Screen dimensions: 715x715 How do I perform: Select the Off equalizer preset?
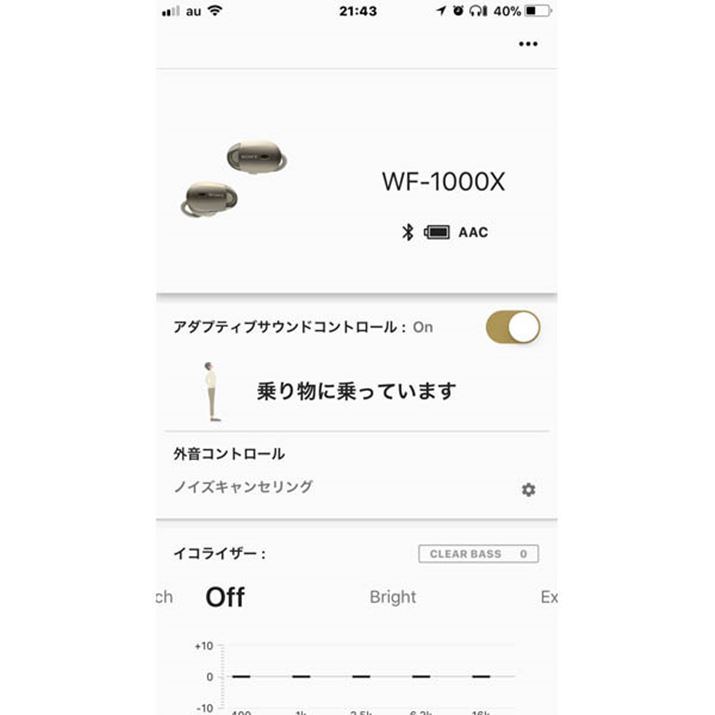(225, 597)
